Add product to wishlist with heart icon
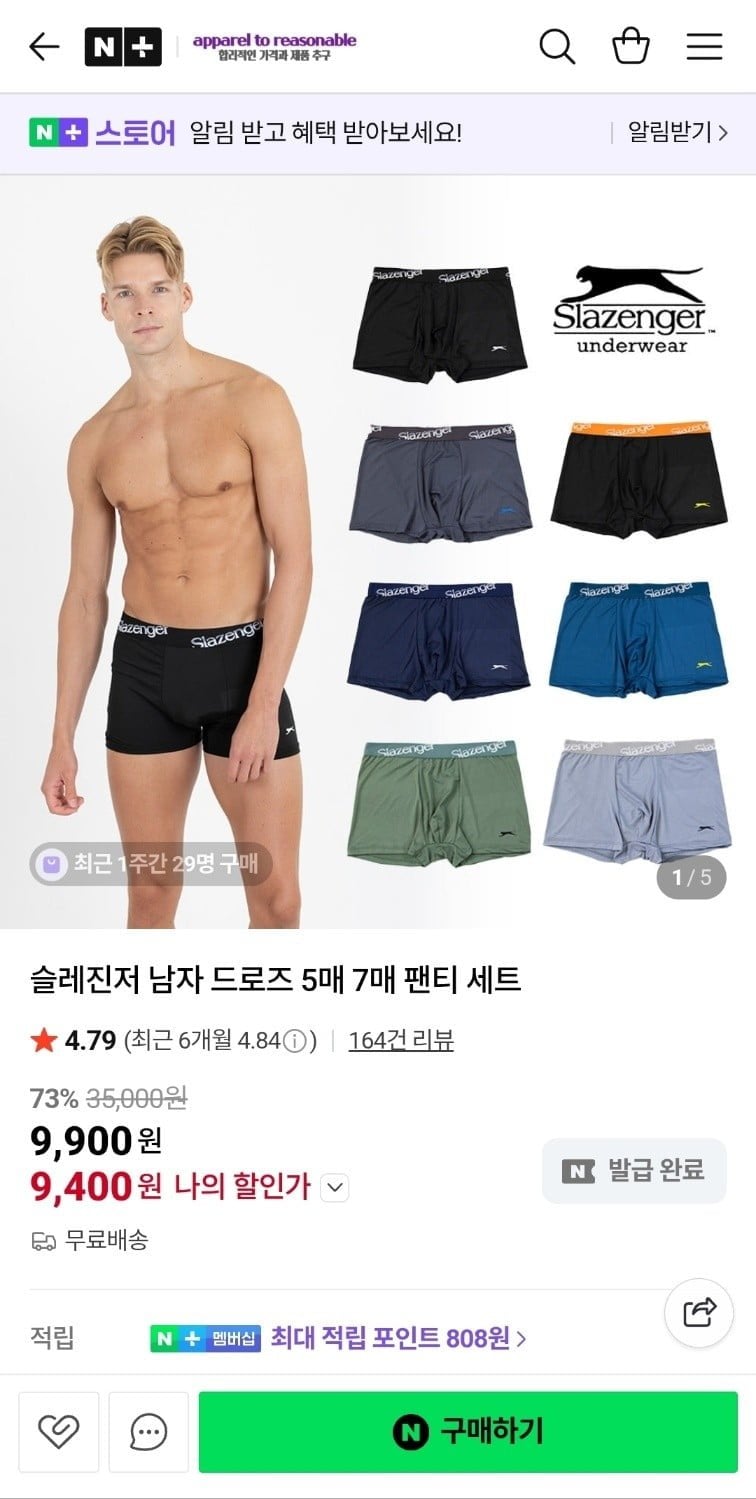 coord(58,1432)
